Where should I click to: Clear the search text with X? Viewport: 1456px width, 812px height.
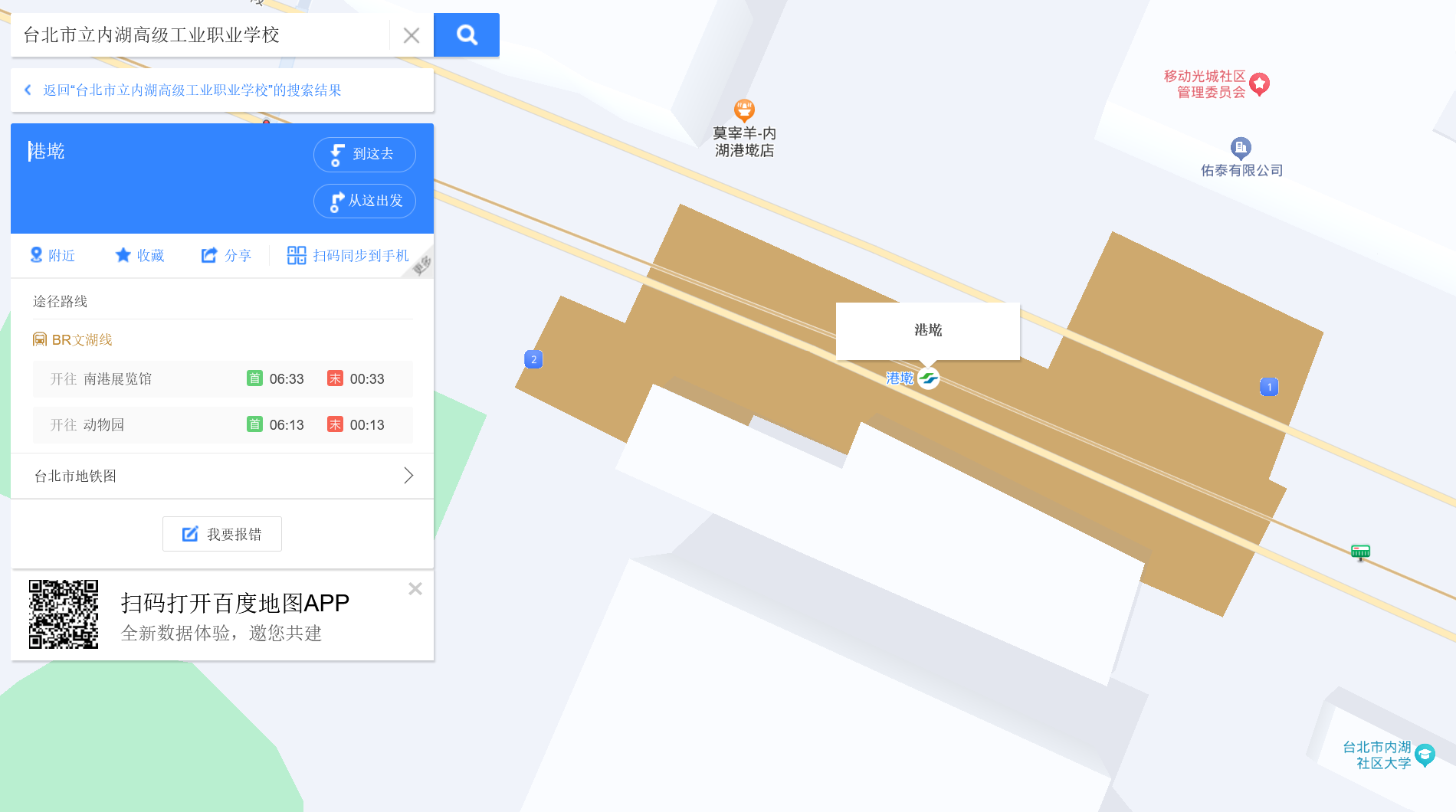(412, 35)
